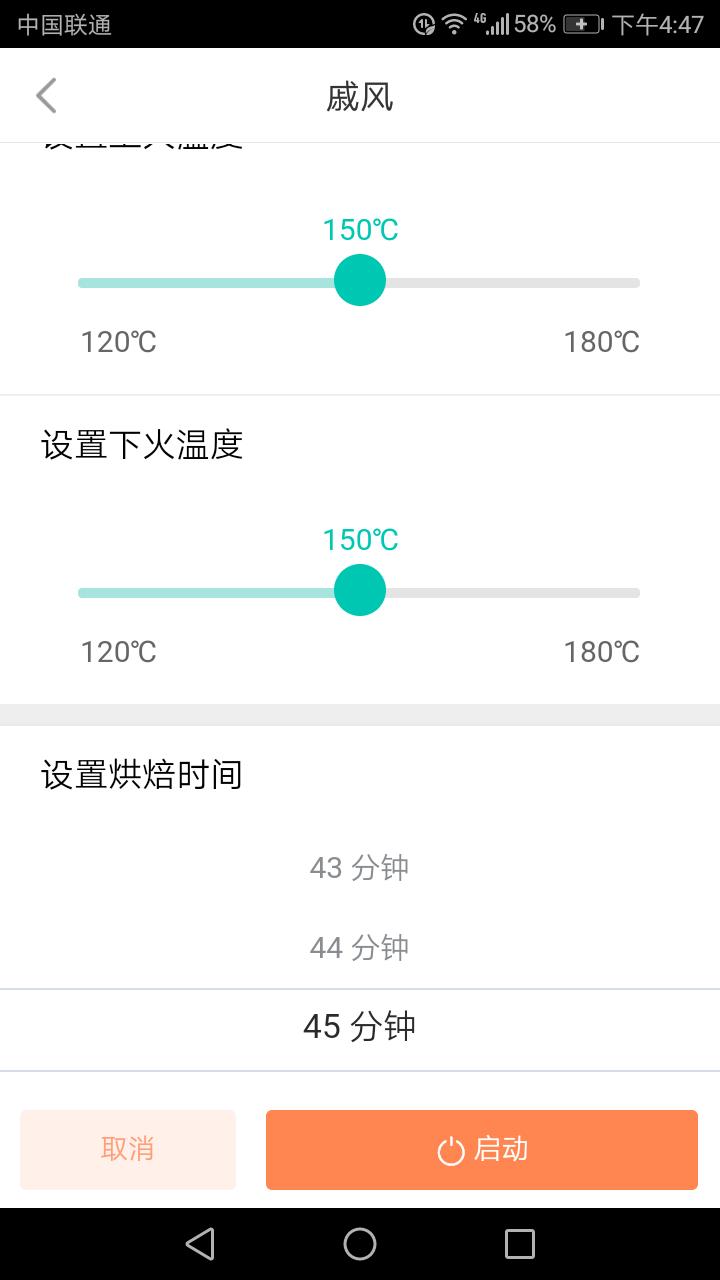Tap the Android recent apps button
This screenshot has height=1280, width=720.
pos(521,1244)
